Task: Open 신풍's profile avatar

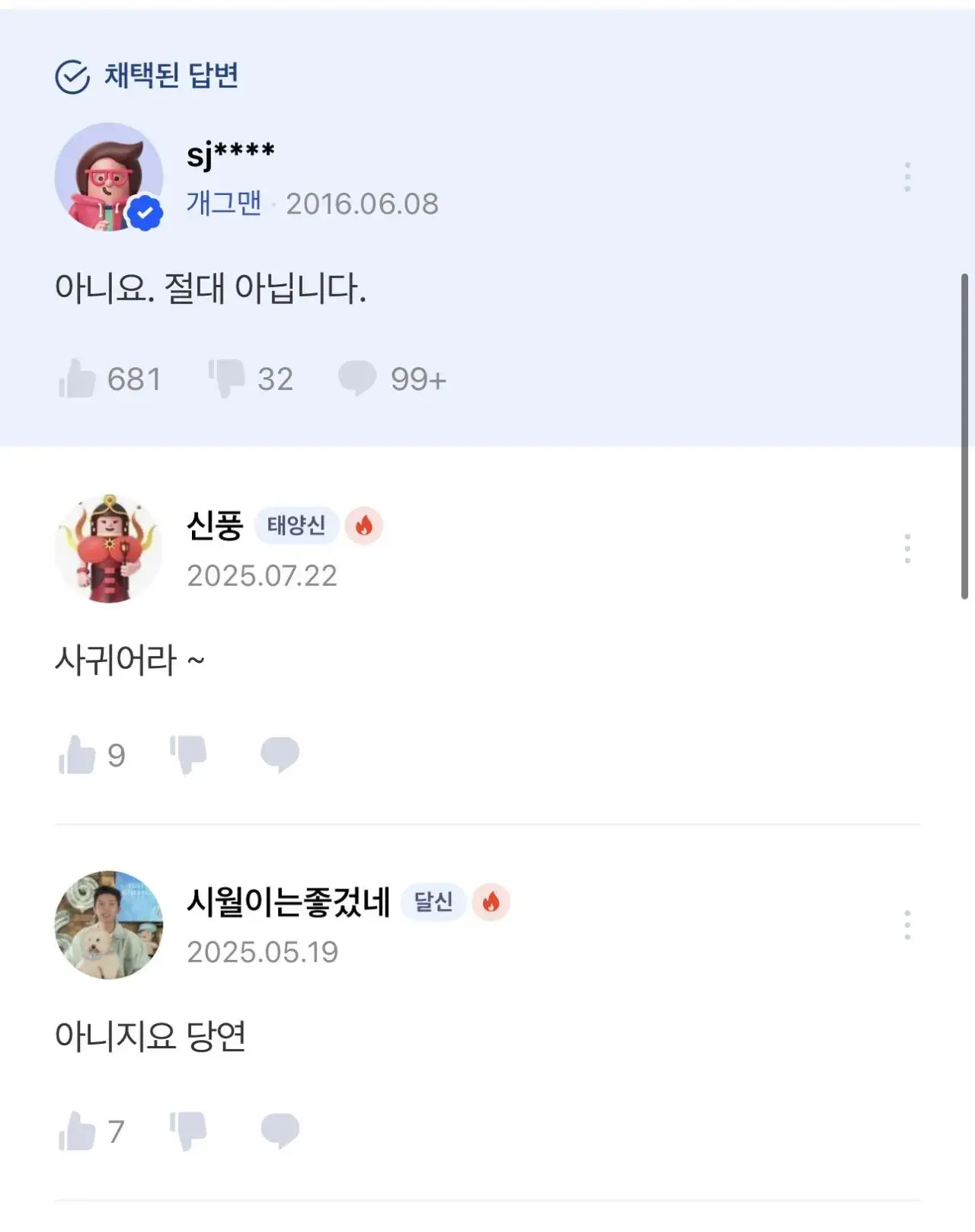Action: 109,549
